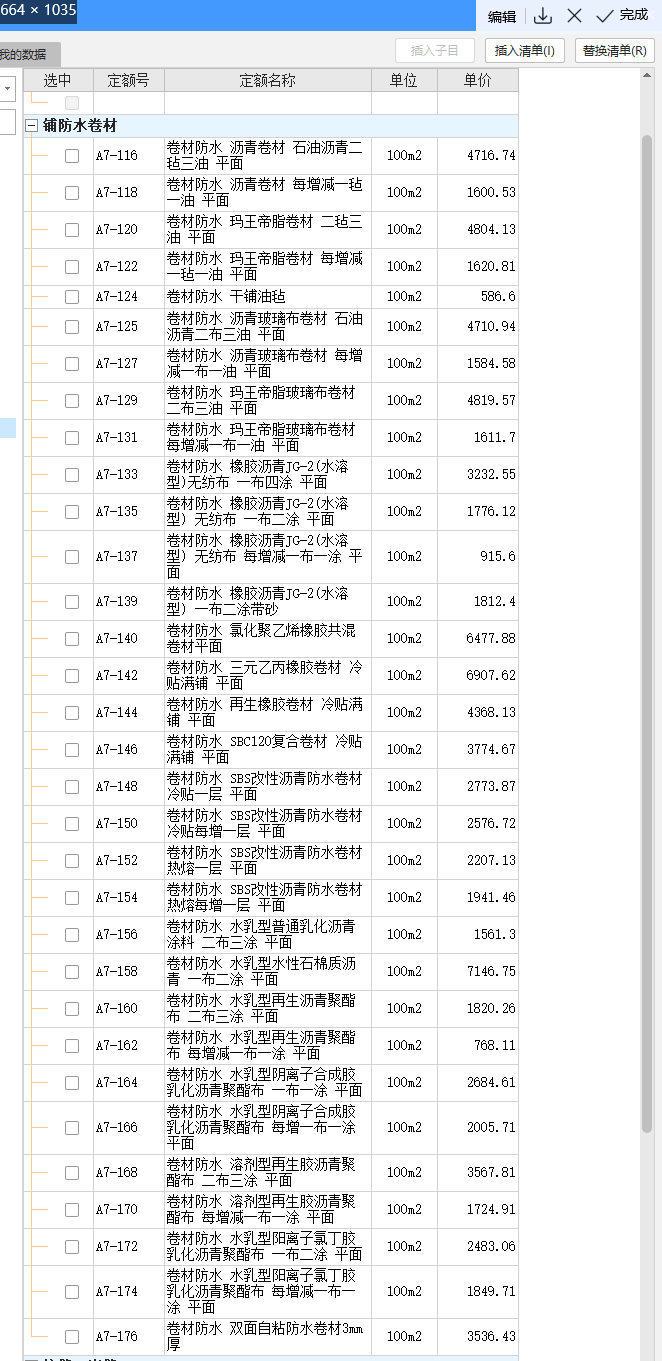Viewport: 662px width, 1361px height.
Task: Confirm with the 完成 button
Action: [x=622, y=15]
